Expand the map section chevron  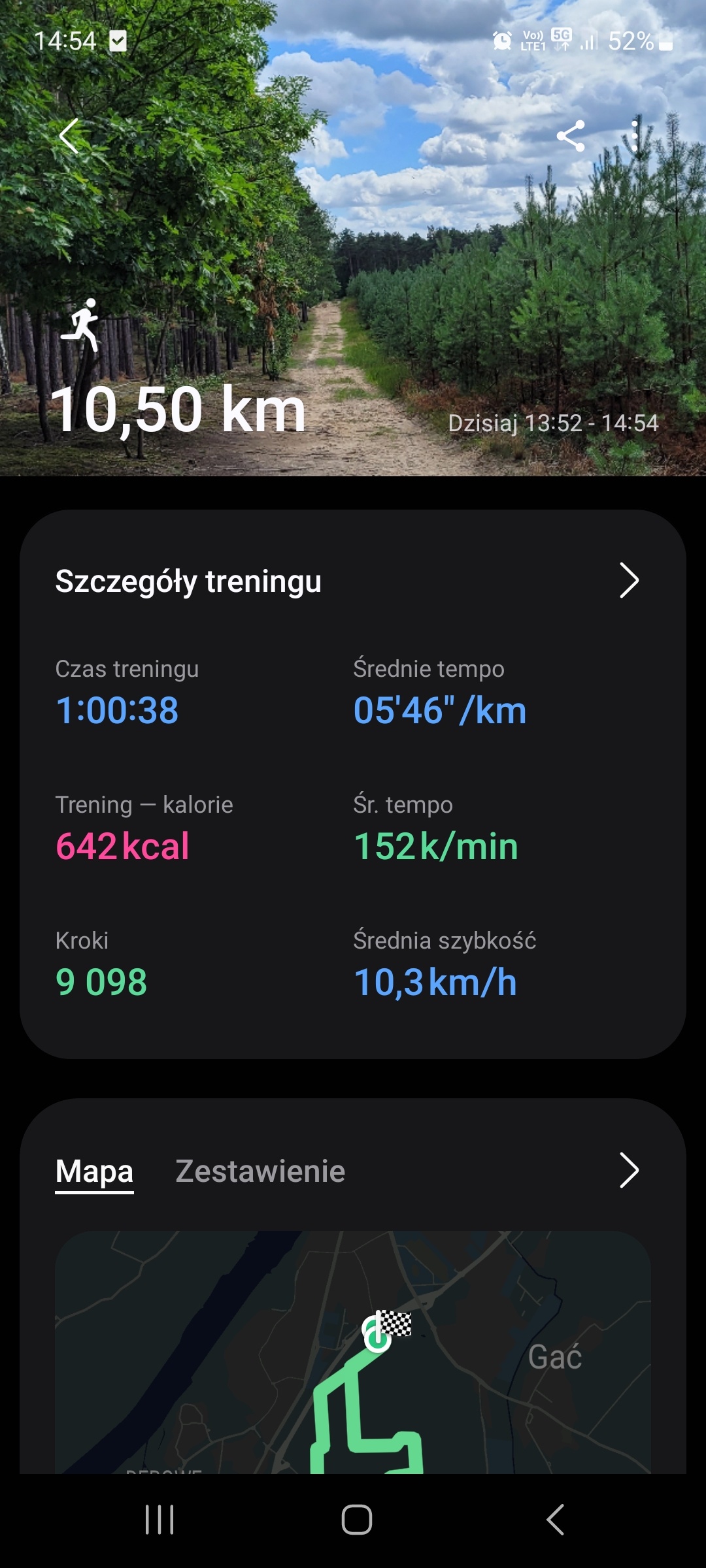(628, 1170)
